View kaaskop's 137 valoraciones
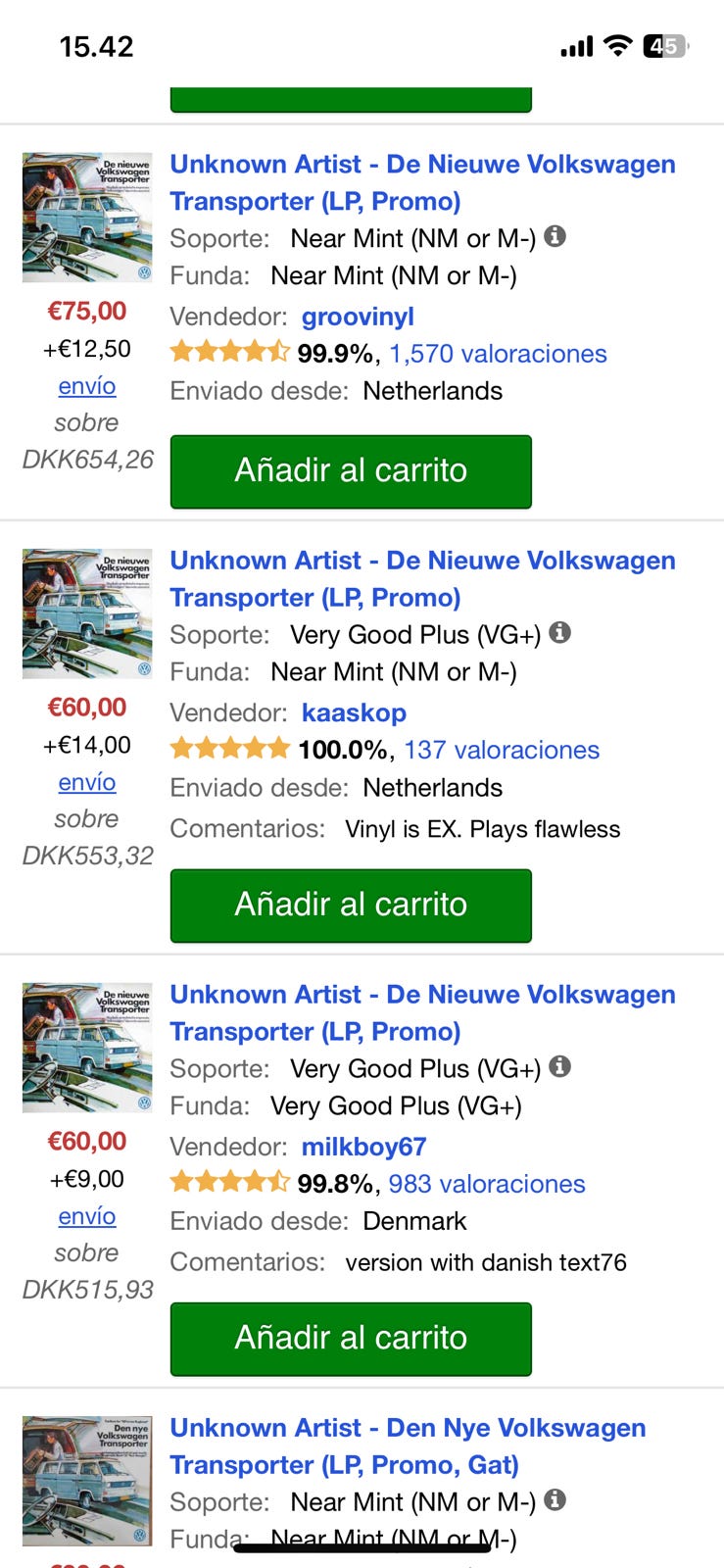This screenshot has width=724, height=1568. point(502,750)
